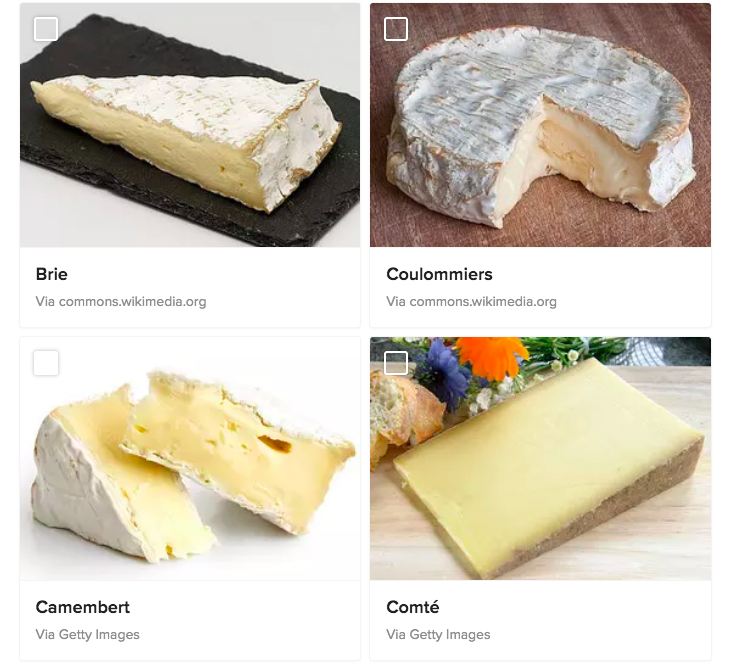Open the Comté cheese card

(540, 470)
